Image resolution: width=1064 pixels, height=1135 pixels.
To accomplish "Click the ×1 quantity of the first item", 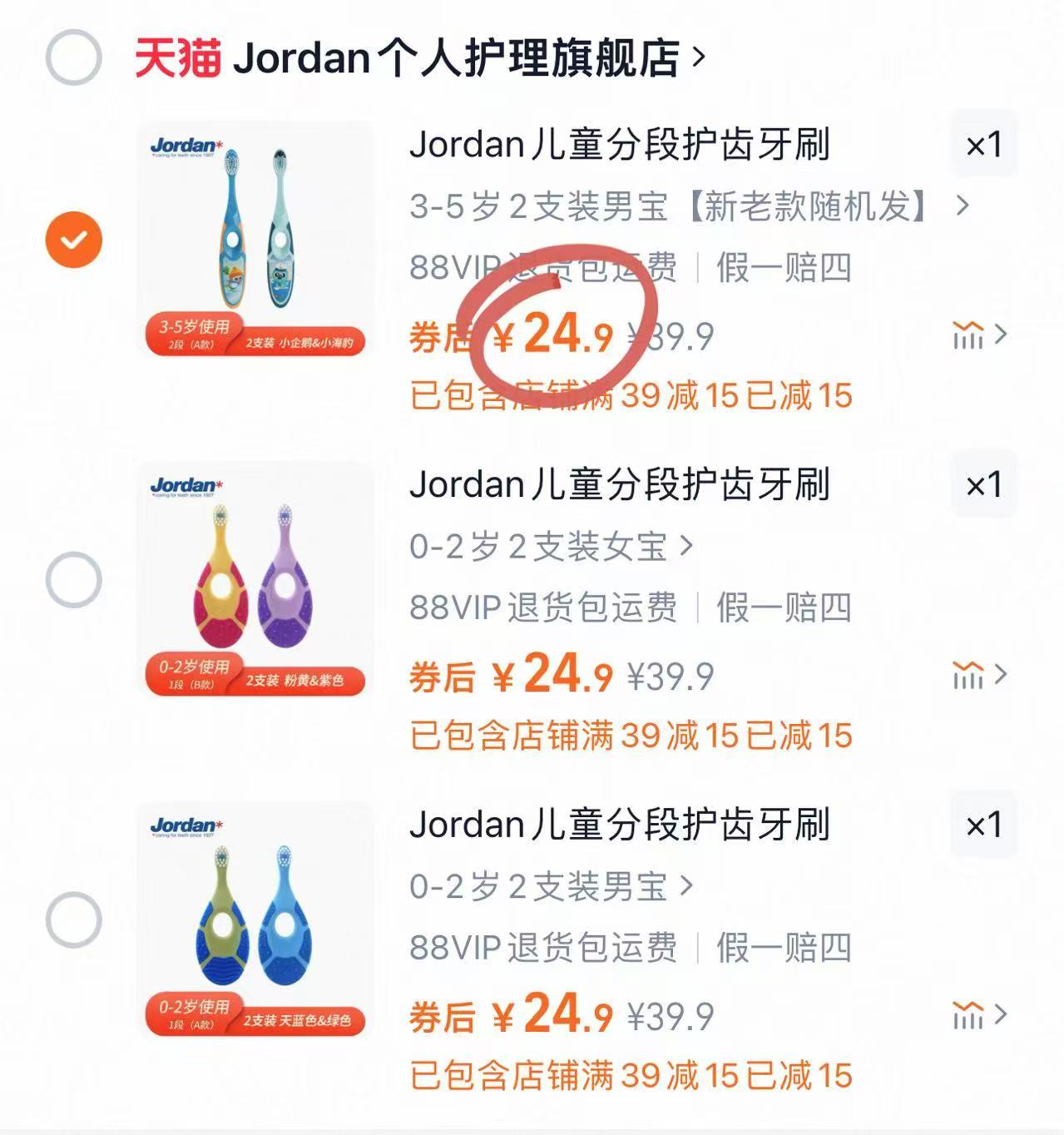I will pyautogui.click(x=984, y=143).
